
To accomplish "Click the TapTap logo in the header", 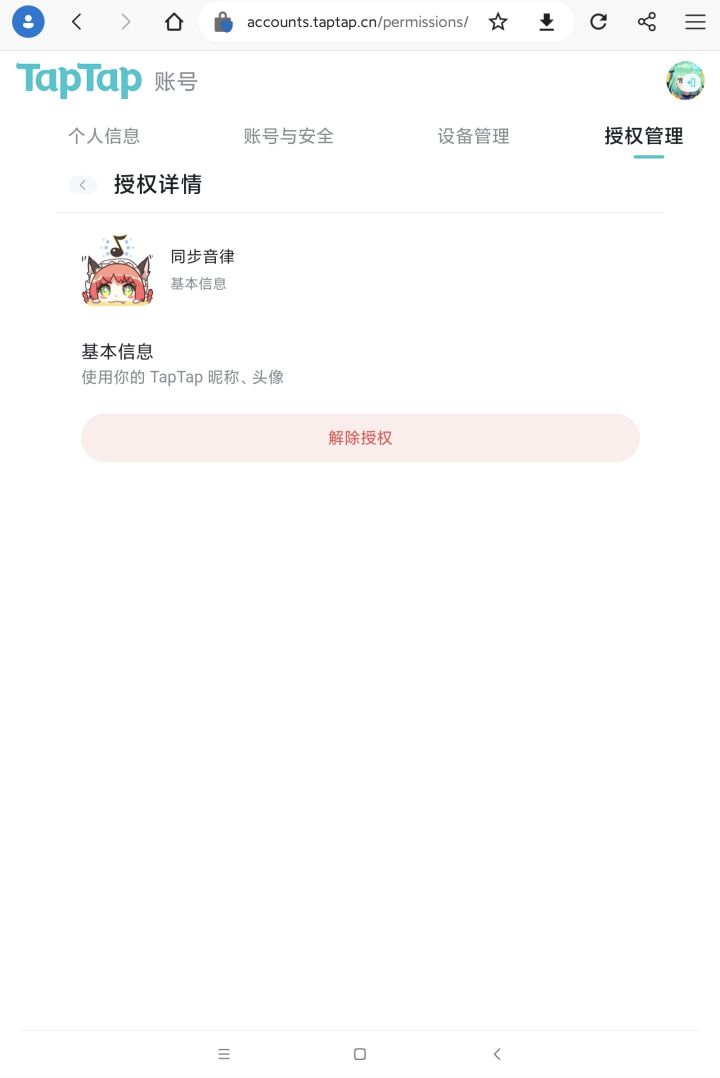I will [x=79, y=80].
